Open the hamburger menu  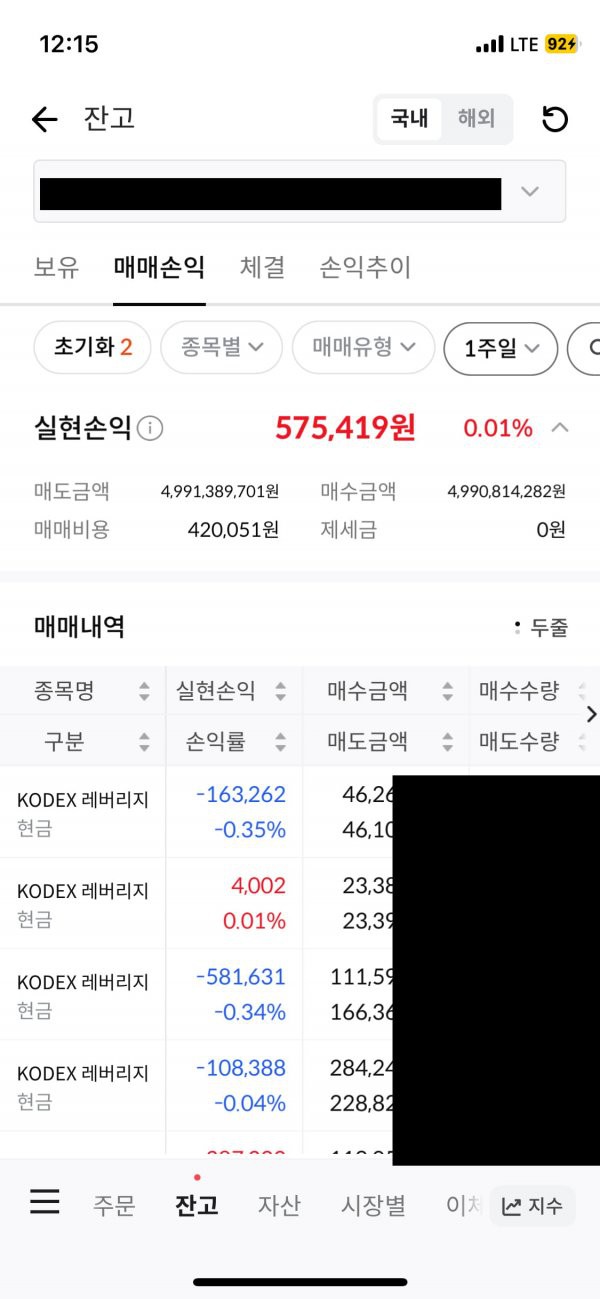pyautogui.click(x=45, y=1202)
